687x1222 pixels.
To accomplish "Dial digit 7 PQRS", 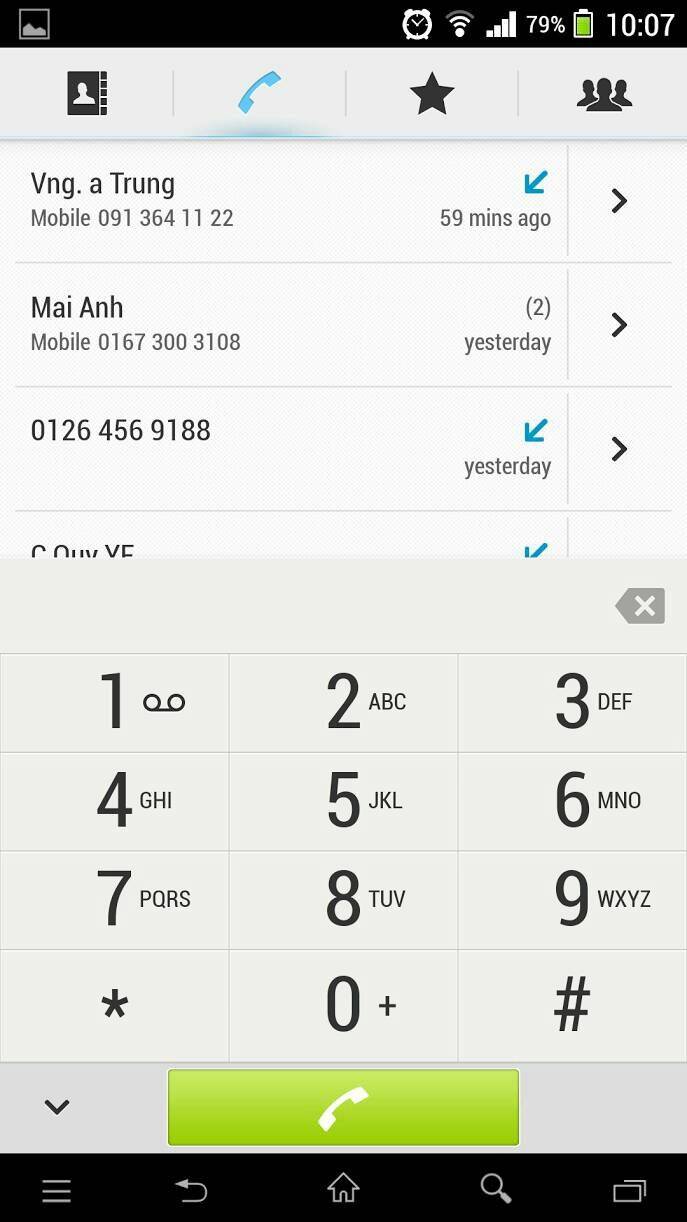I will [115, 899].
